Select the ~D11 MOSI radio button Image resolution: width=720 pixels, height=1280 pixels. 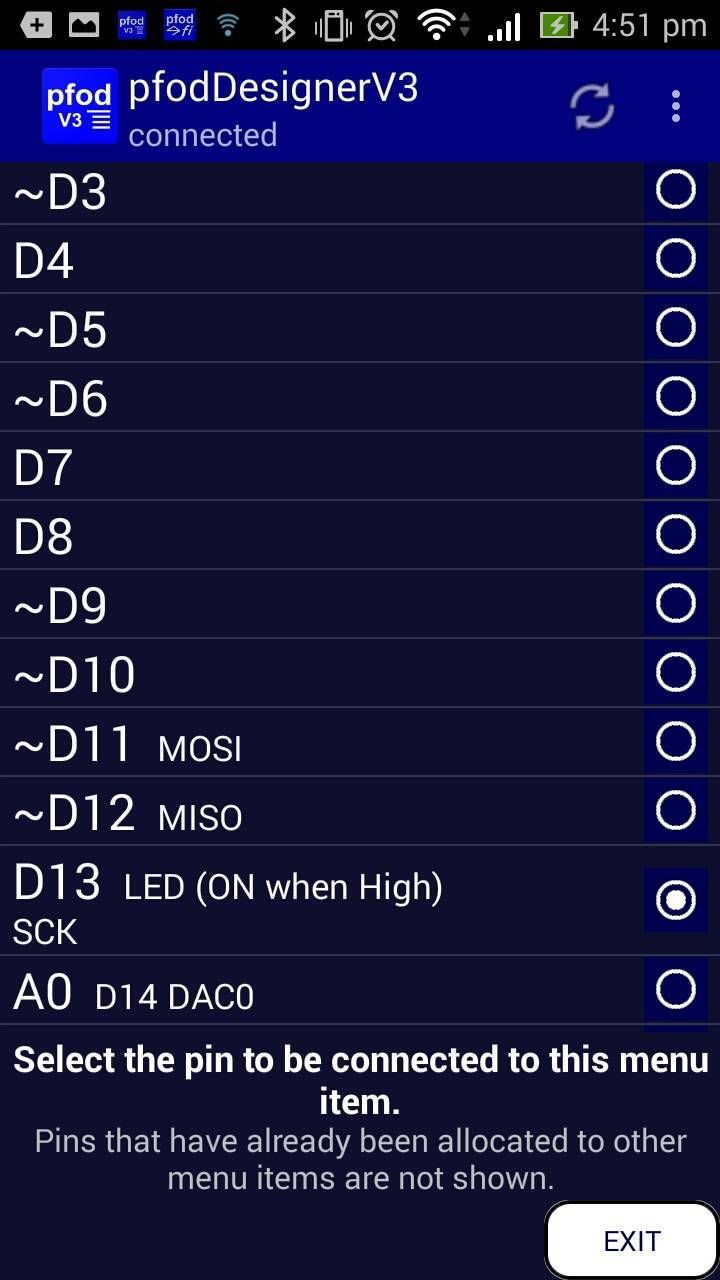(x=676, y=742)
